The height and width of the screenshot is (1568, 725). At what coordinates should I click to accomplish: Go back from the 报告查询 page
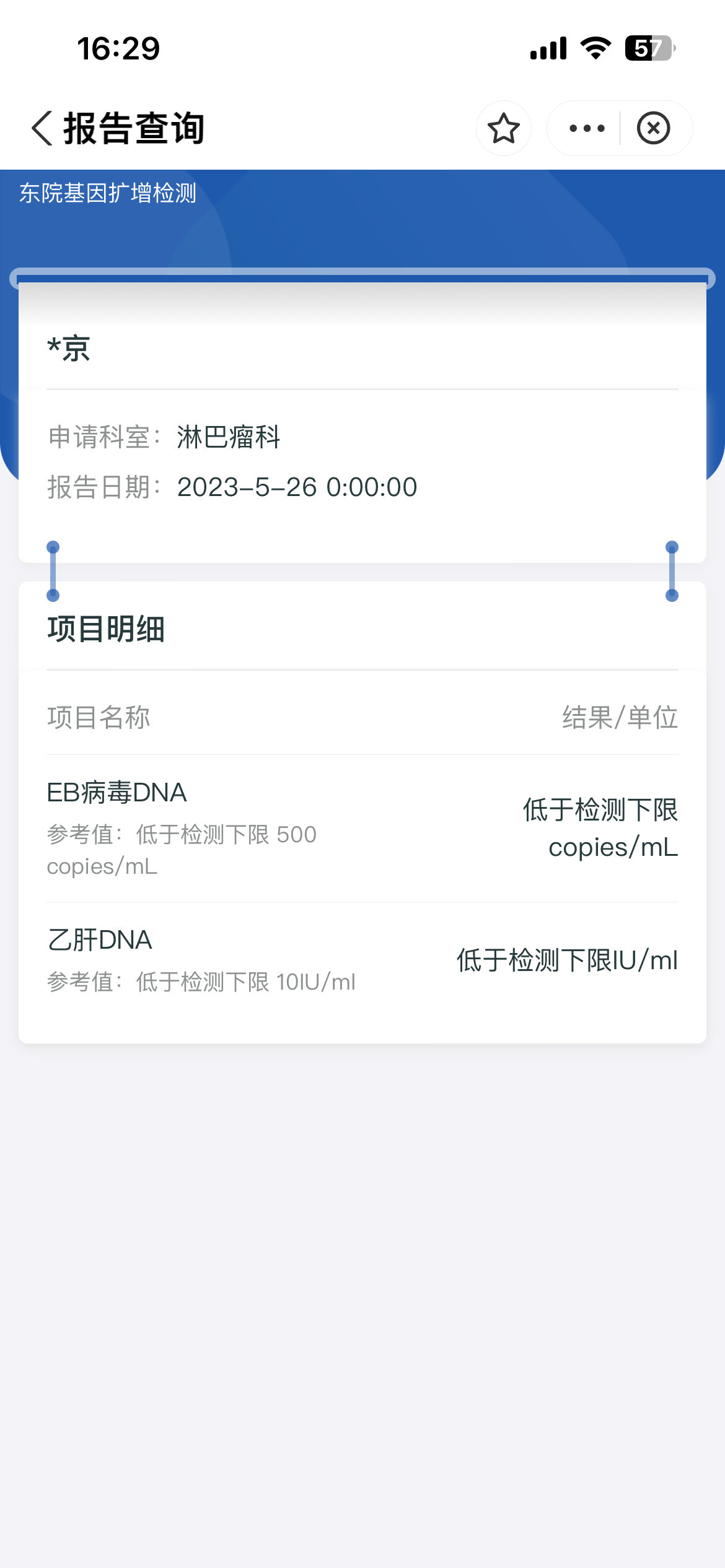pos(42,128)
